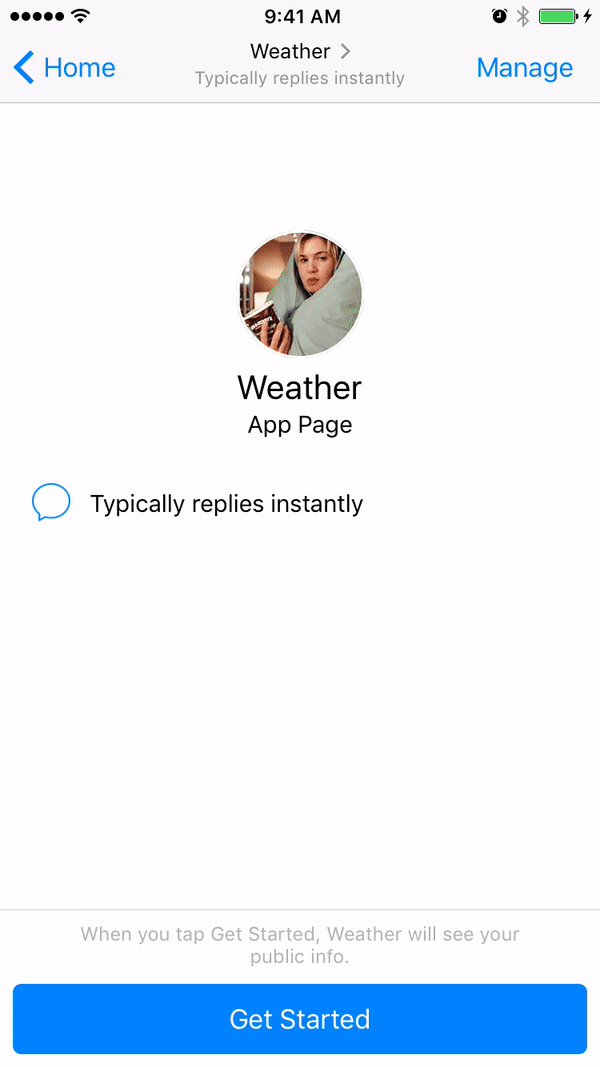This screenshot has width=600, height=1067.
Task: Go back to Home
Action: point(65,68)
